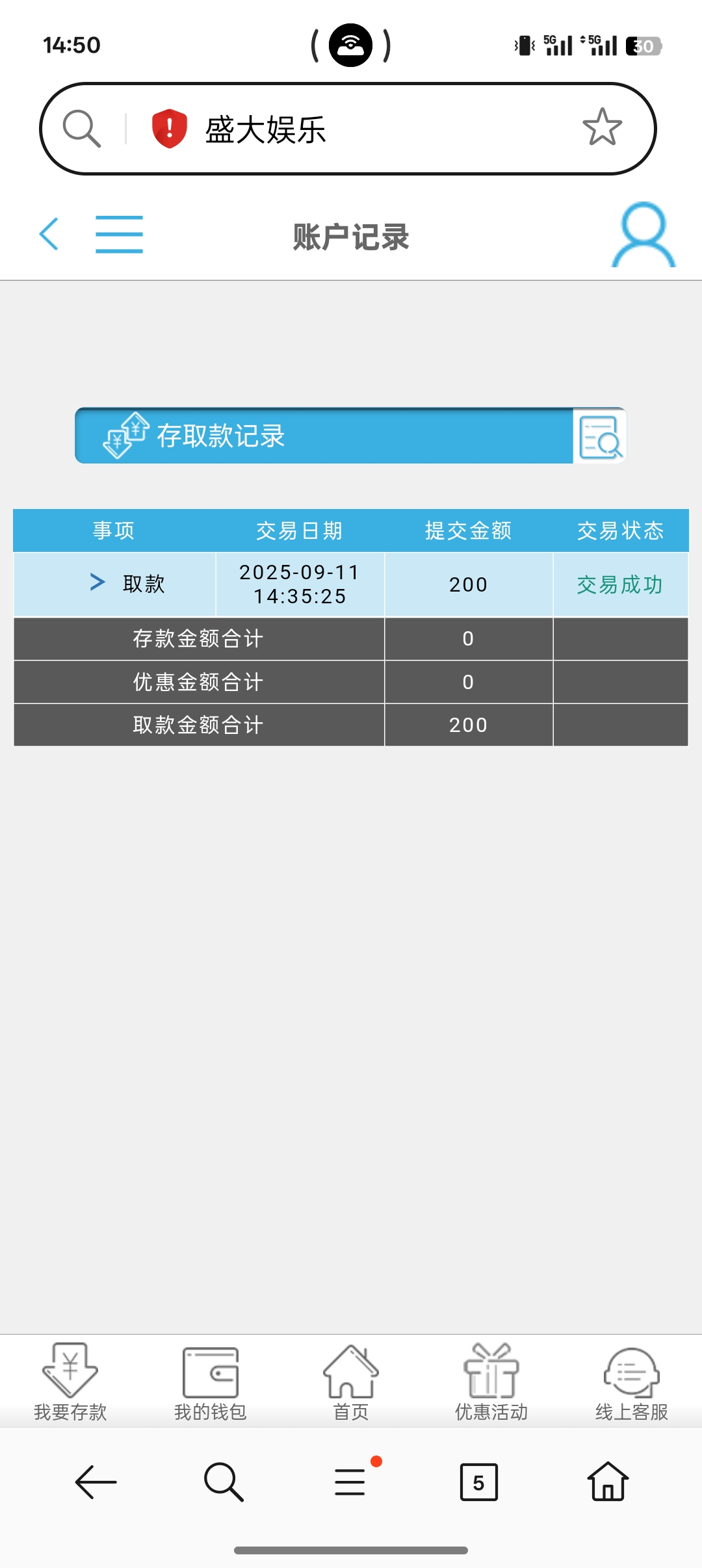
Task: Open the red security shield warning
Action: click(x=169, y=128)
